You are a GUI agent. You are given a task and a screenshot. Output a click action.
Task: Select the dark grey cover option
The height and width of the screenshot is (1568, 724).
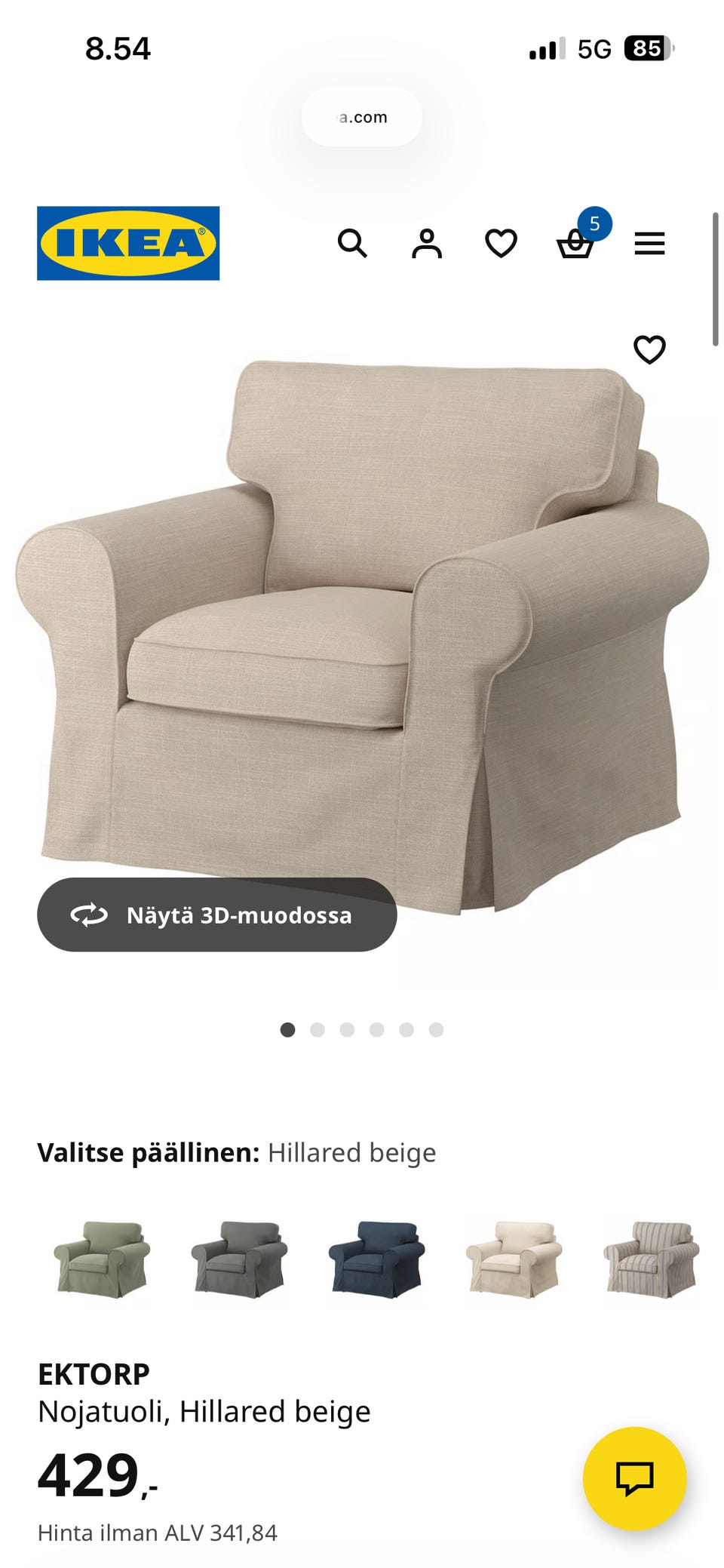[239, 1259]
